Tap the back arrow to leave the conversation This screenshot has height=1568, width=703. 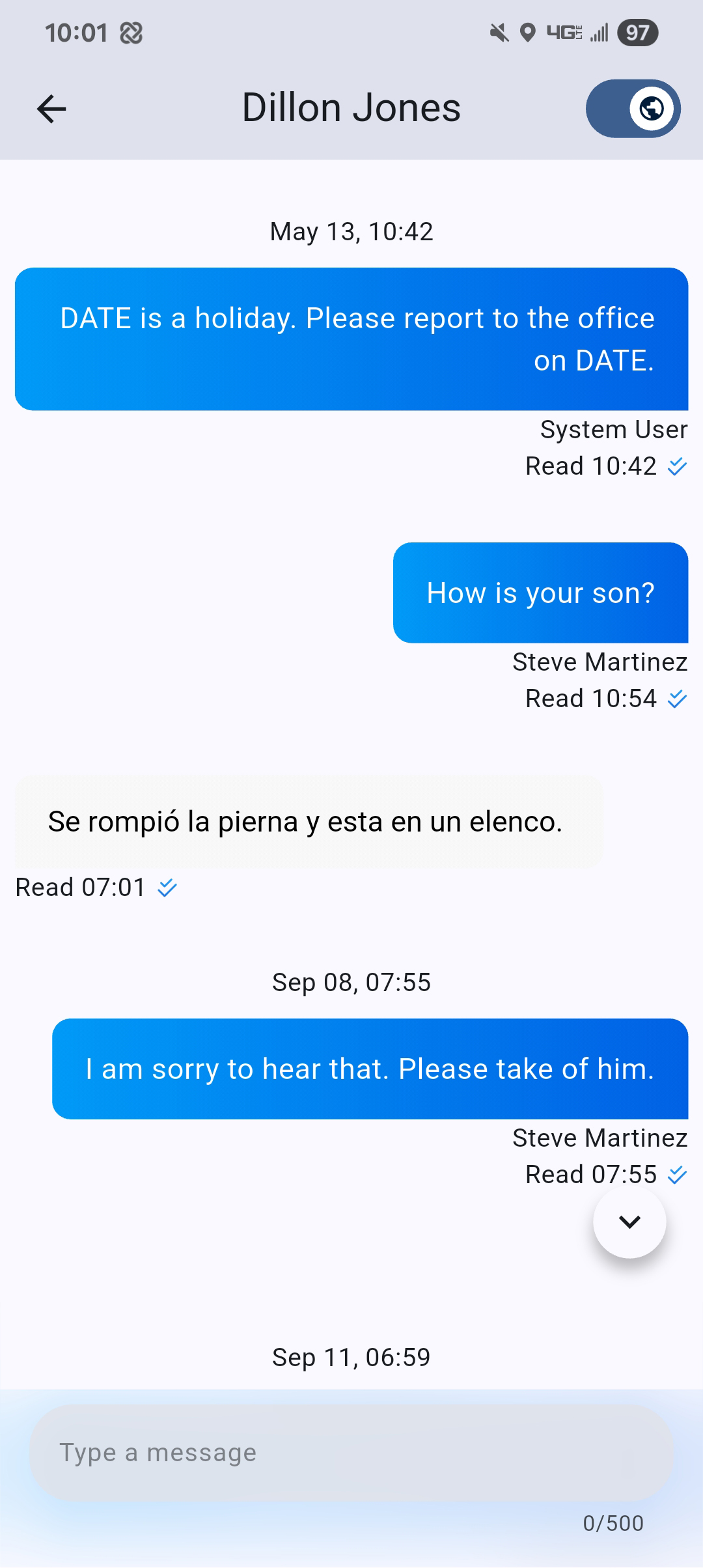[x=51, y=109]
